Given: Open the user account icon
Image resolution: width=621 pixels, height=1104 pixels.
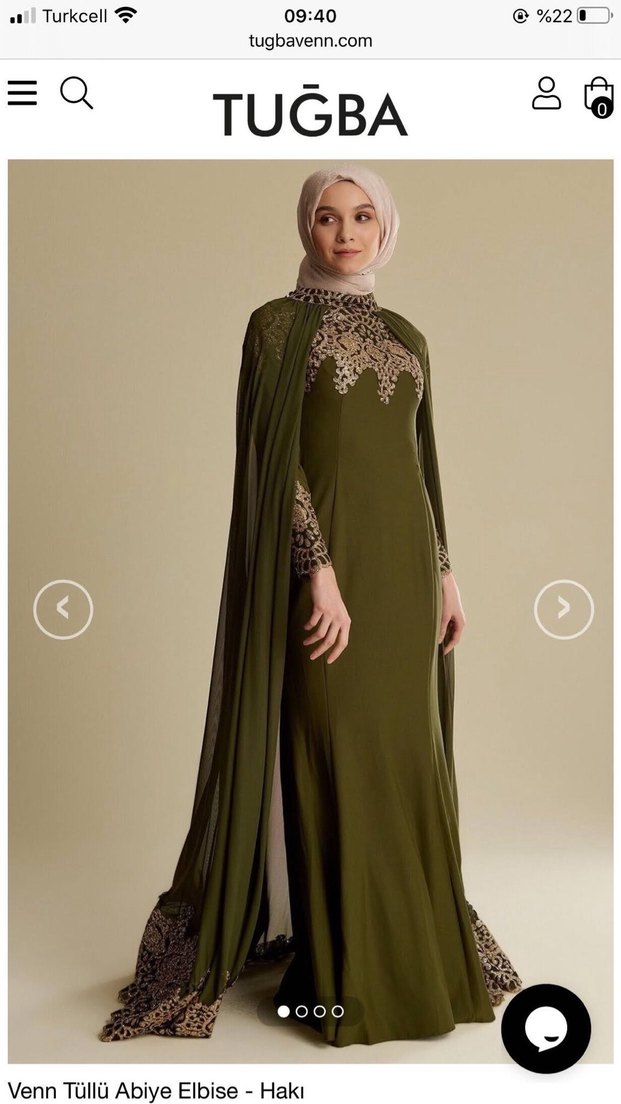Looking at the screenshot, I should (546, 93).
